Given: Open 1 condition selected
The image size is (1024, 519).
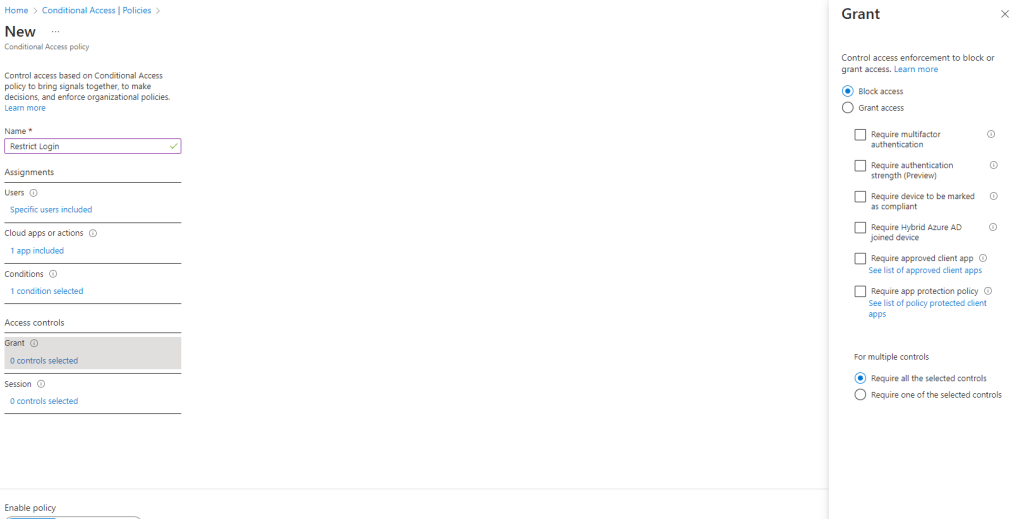Looking at the screenshot, I should click(47, 292).
